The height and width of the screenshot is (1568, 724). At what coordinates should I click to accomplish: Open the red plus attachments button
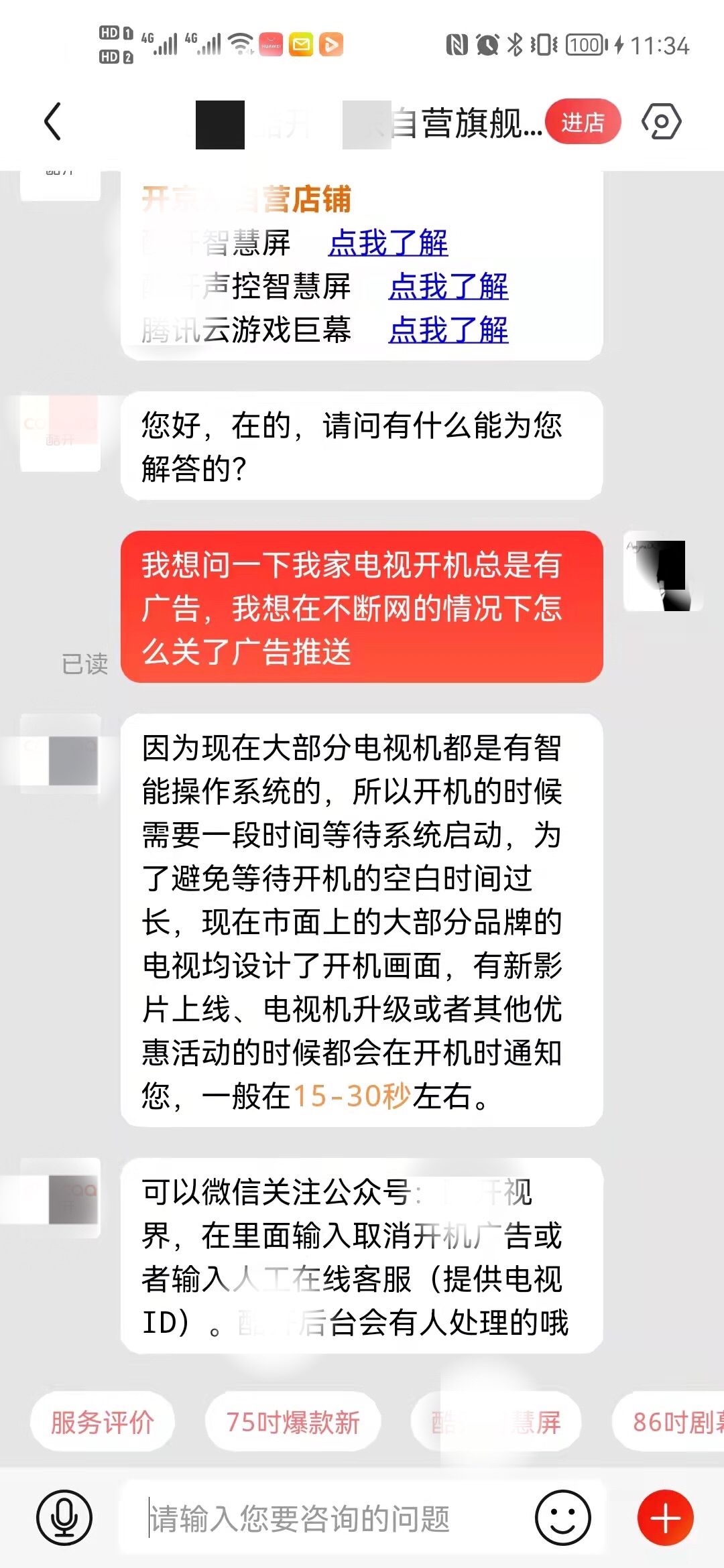tap(665, 1517)
